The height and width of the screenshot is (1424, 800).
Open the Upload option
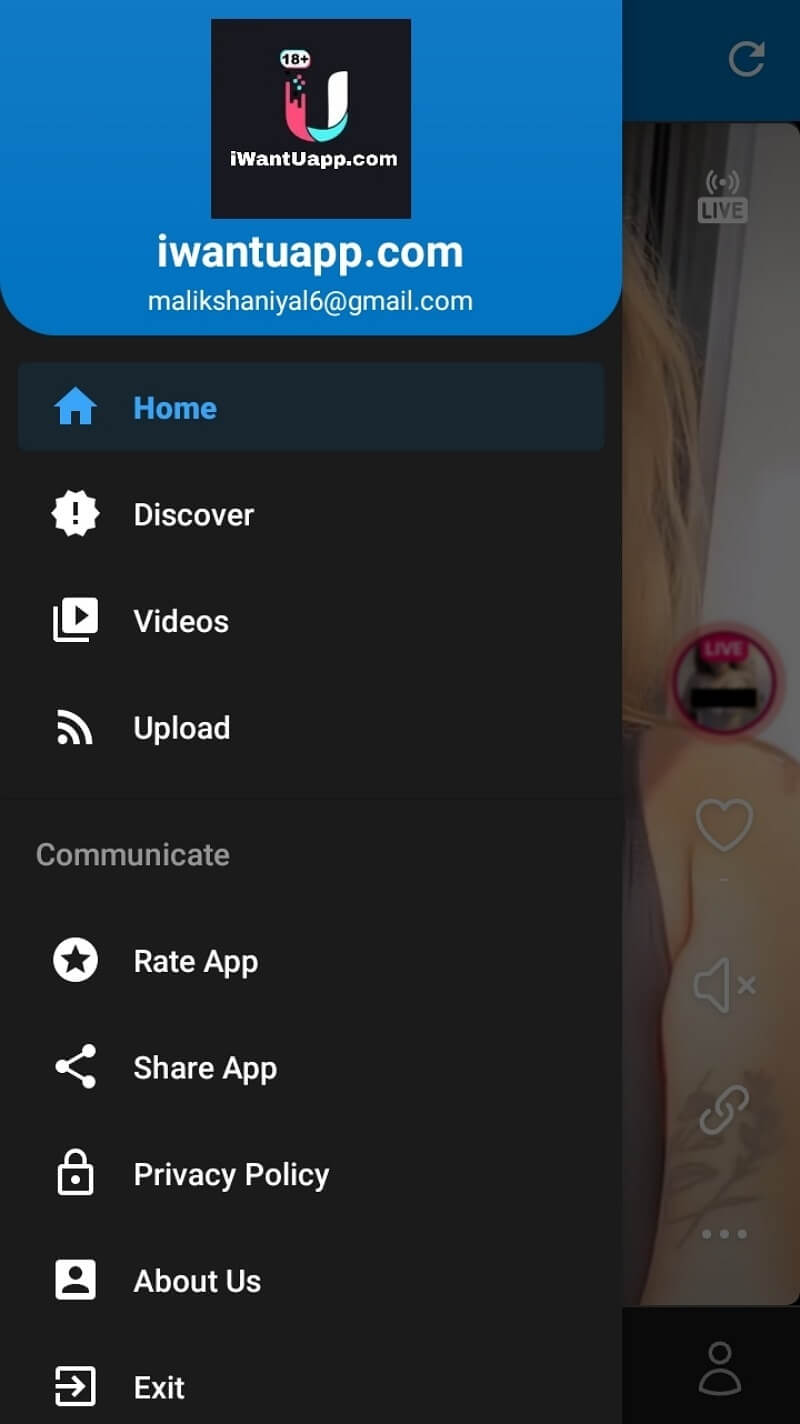point(181,728)
